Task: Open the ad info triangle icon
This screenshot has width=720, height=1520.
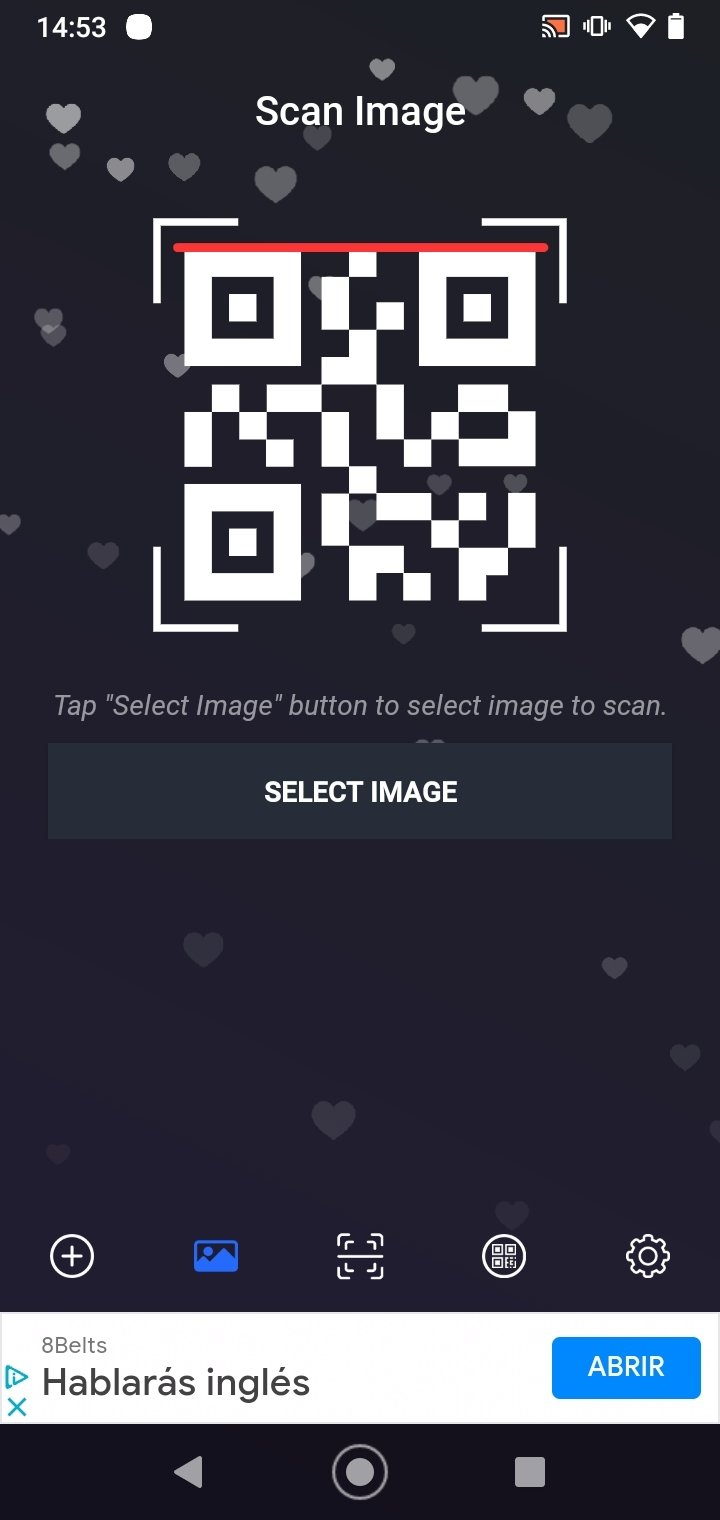Action: pos(17,1377)
